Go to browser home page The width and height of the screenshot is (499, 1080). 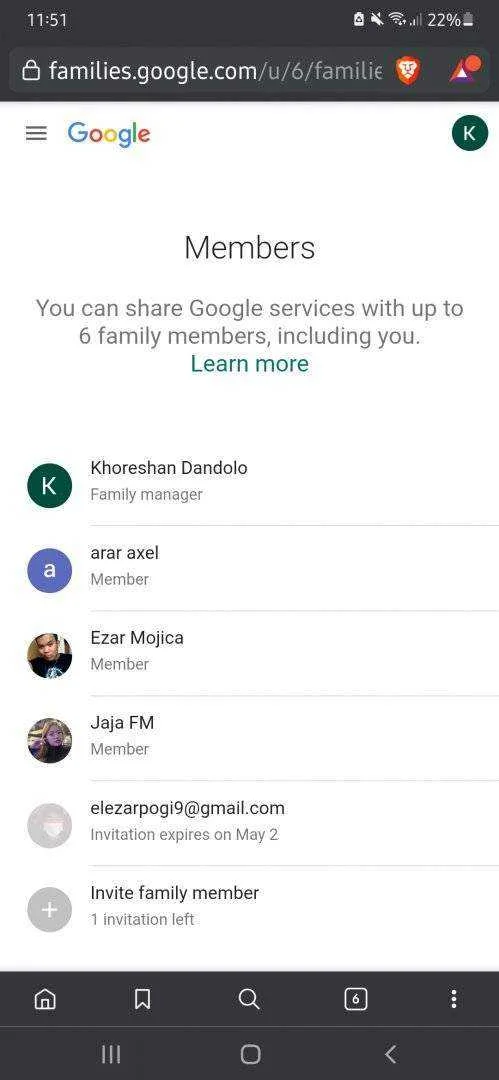point(45,999)
